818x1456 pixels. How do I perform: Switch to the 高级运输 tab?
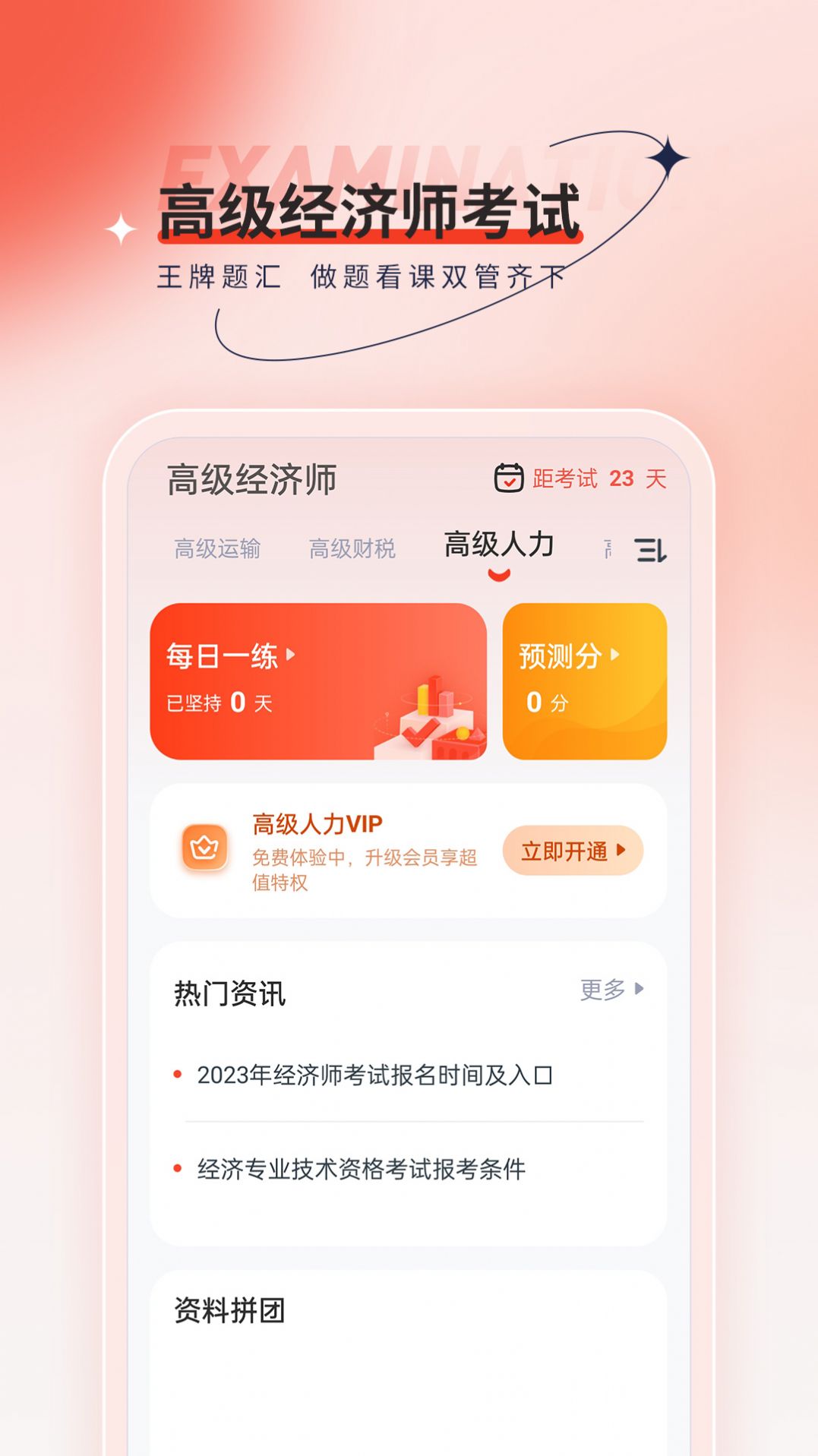click(x=219, y=545)
